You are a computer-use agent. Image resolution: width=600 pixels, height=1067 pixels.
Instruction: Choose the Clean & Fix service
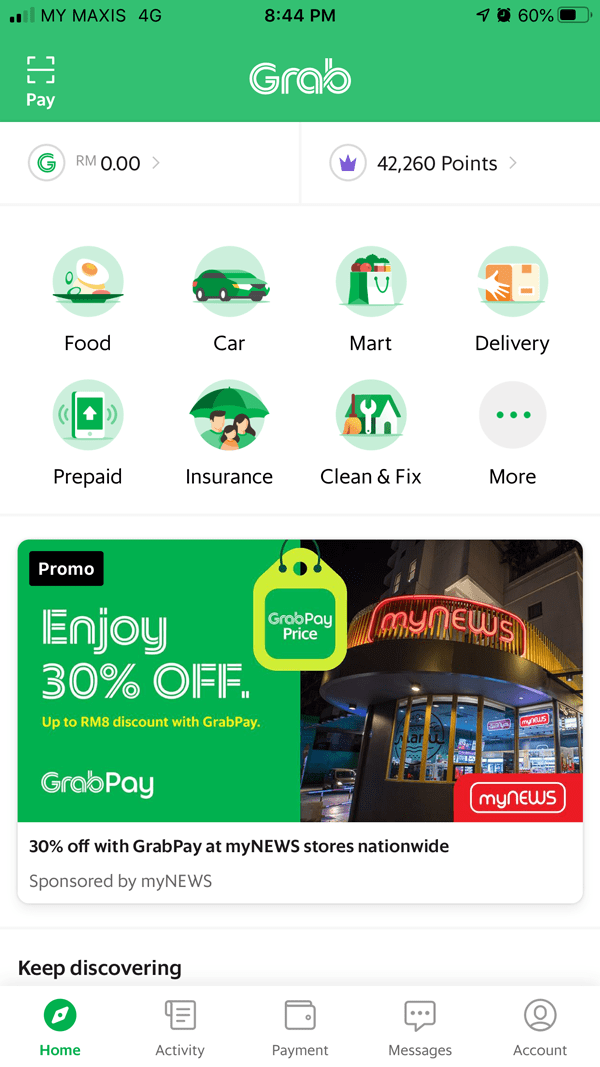pos(371,433)
